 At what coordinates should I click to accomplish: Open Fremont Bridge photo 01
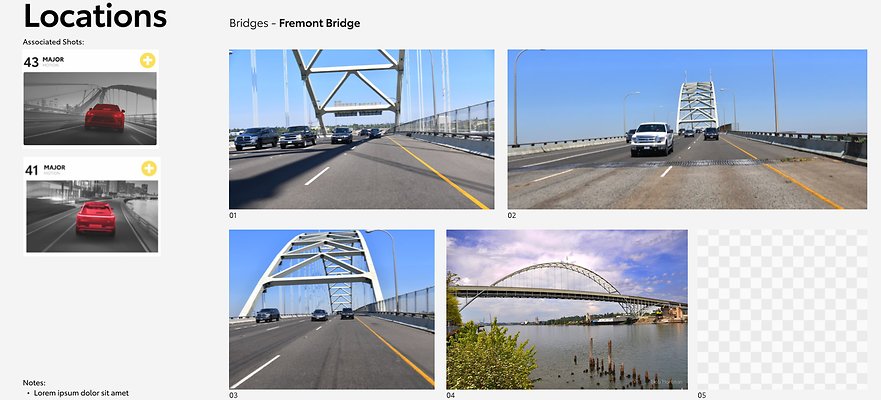pos(361,129)
